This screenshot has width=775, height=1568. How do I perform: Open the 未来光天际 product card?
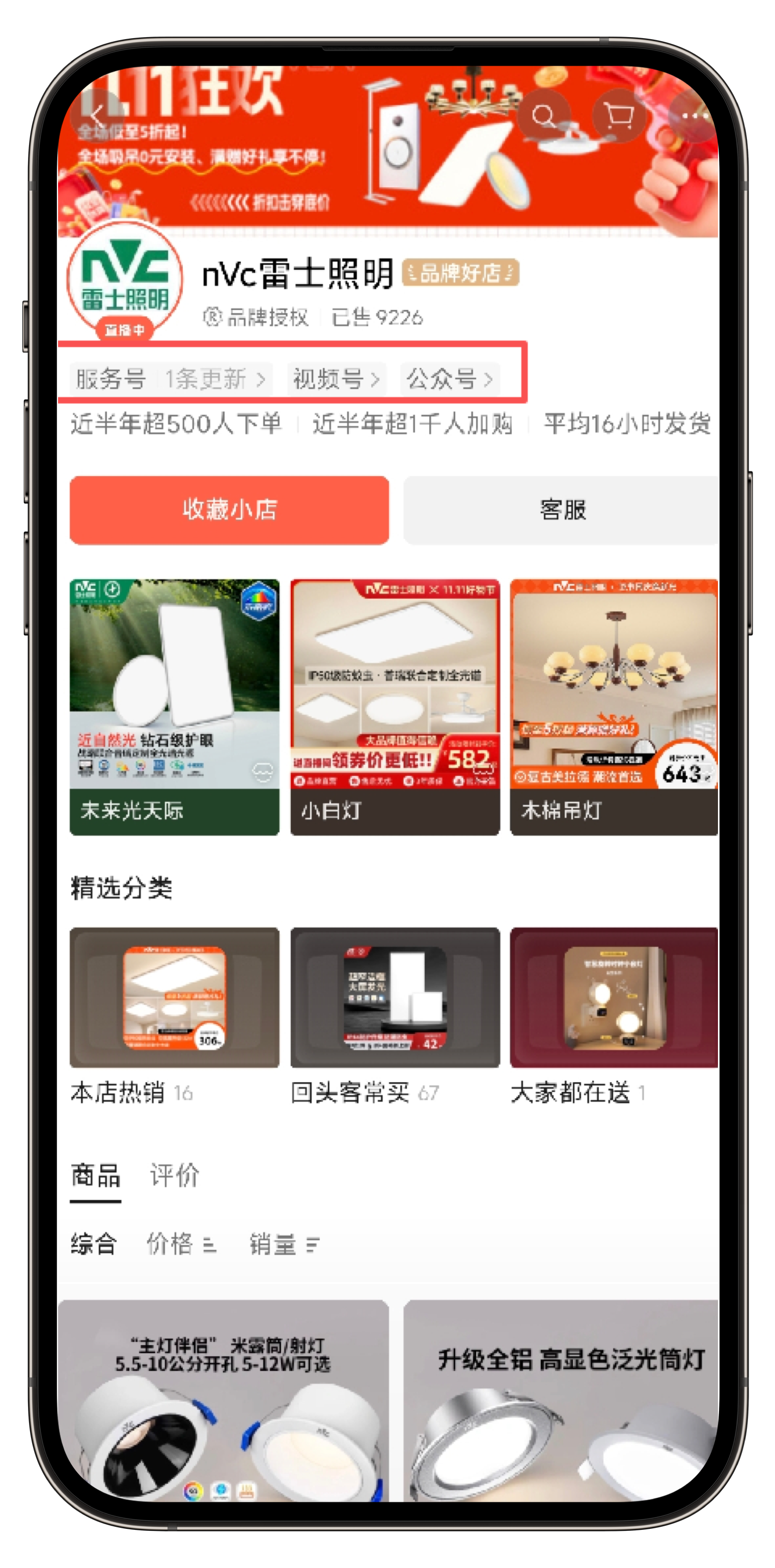[x=175, y=706]
